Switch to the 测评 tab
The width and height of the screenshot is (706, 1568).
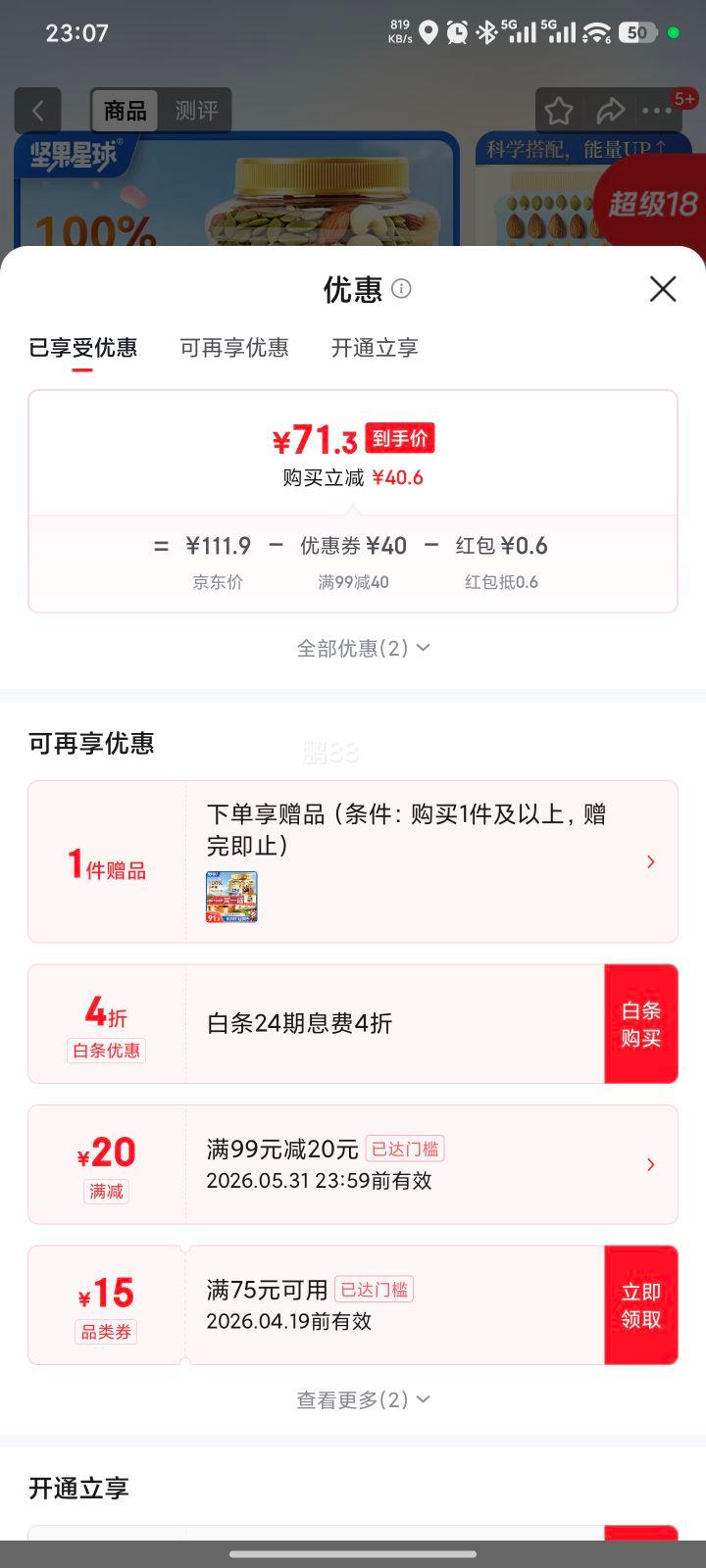[196, 110]
